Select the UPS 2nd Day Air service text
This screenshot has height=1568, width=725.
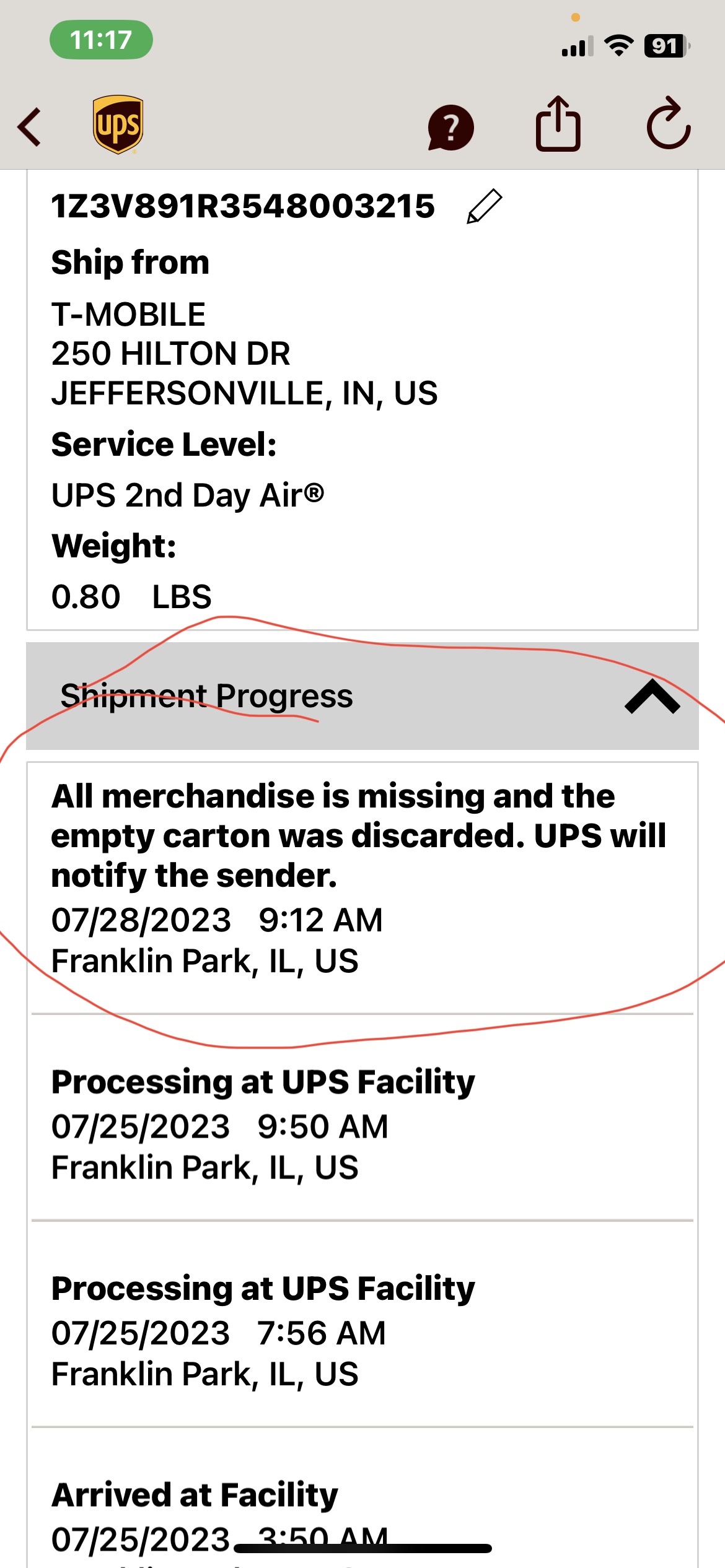[187, 494]
